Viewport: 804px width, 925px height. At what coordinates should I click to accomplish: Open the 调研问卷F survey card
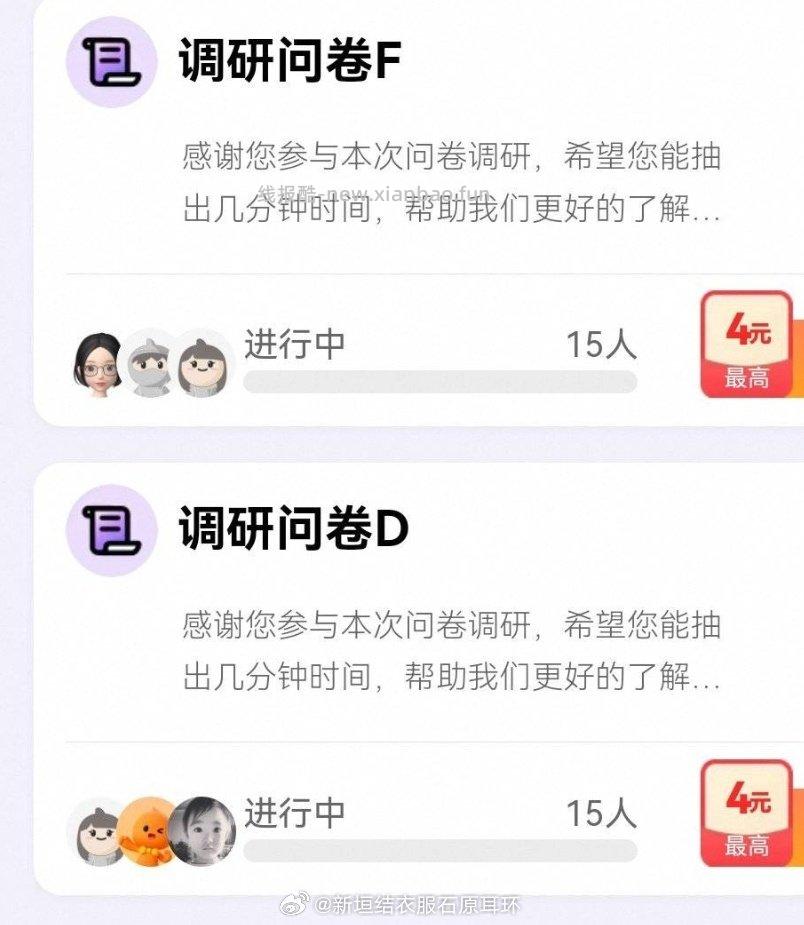click(290, 62)
